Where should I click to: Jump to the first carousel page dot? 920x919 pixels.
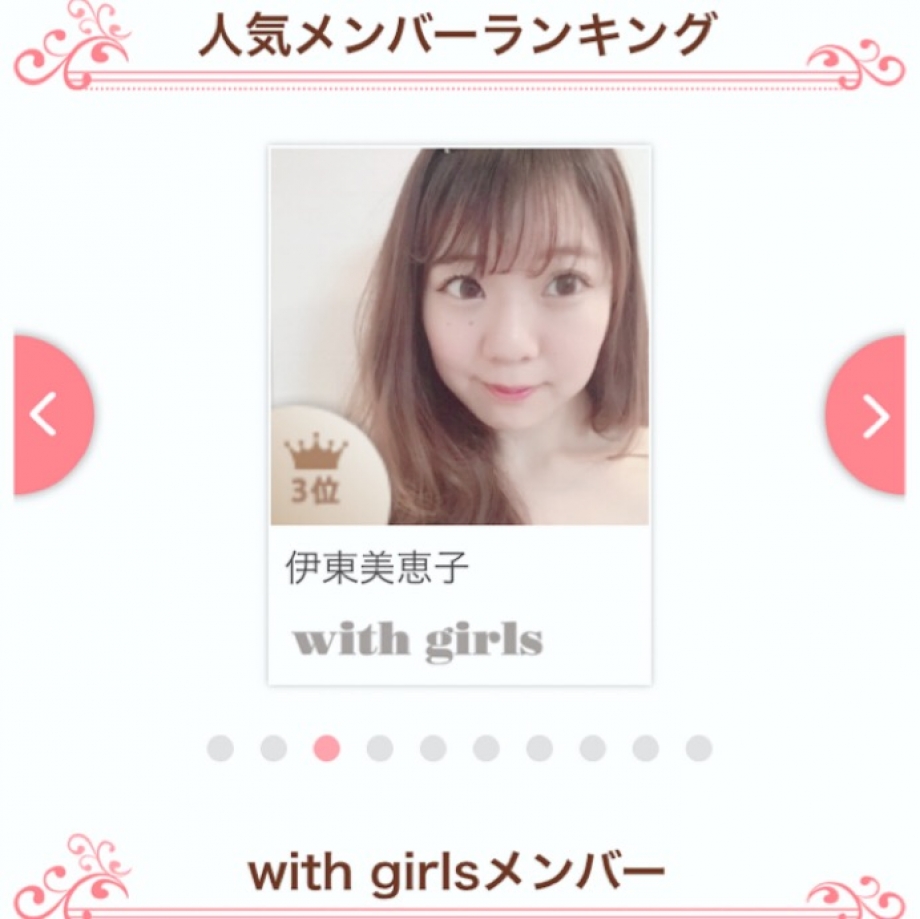(x=220, y=748)
